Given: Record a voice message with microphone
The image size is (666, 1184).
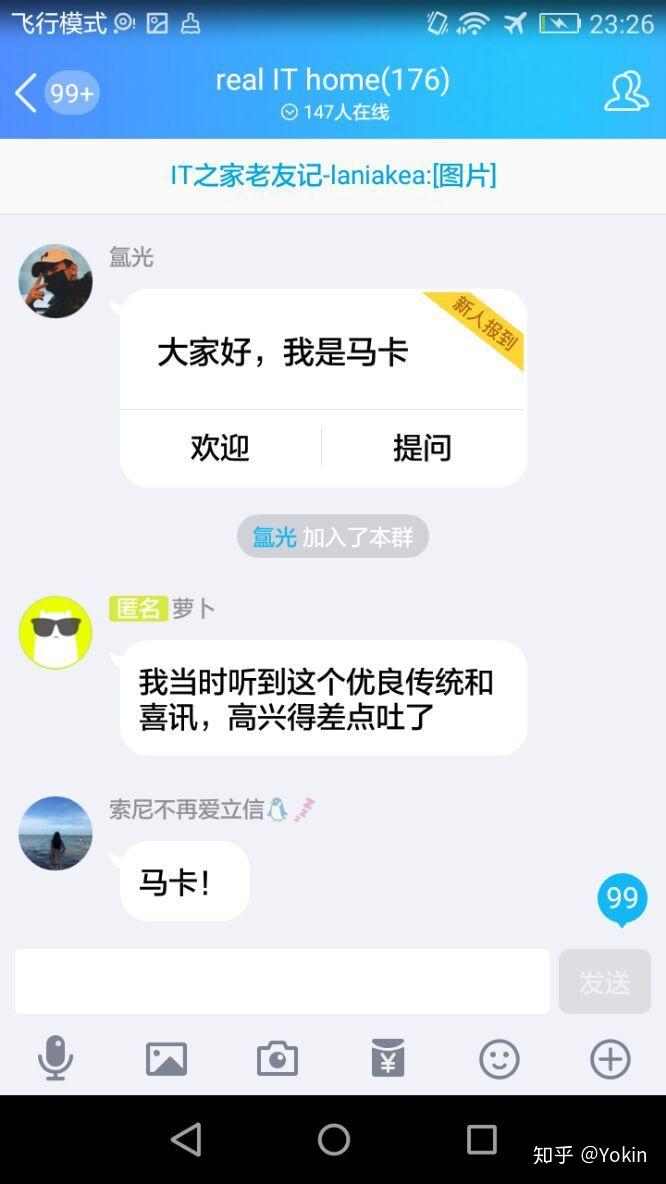Looking at the screenshot, I should pyautogui.click(x=55, y=1058).
